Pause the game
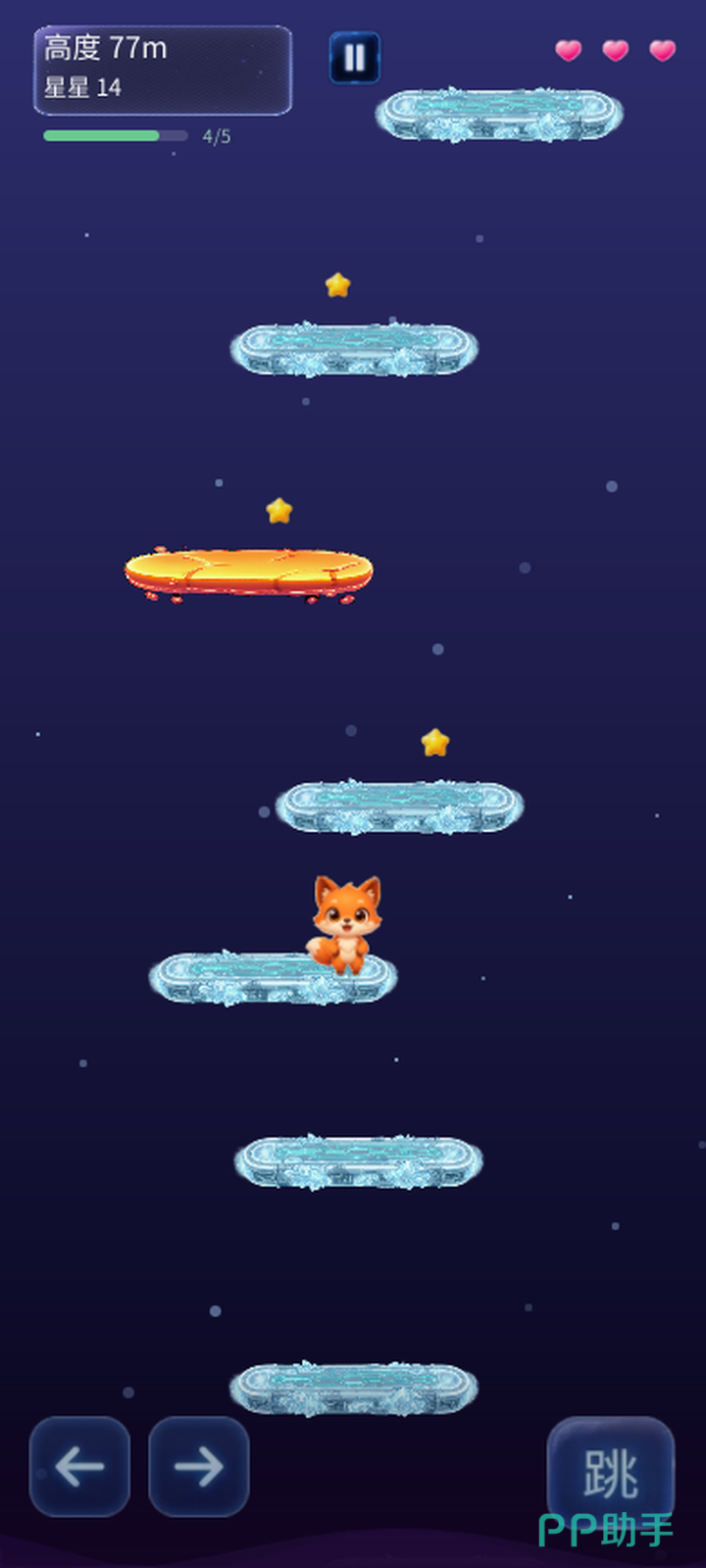706x1568 pixels. click(354, 58)
